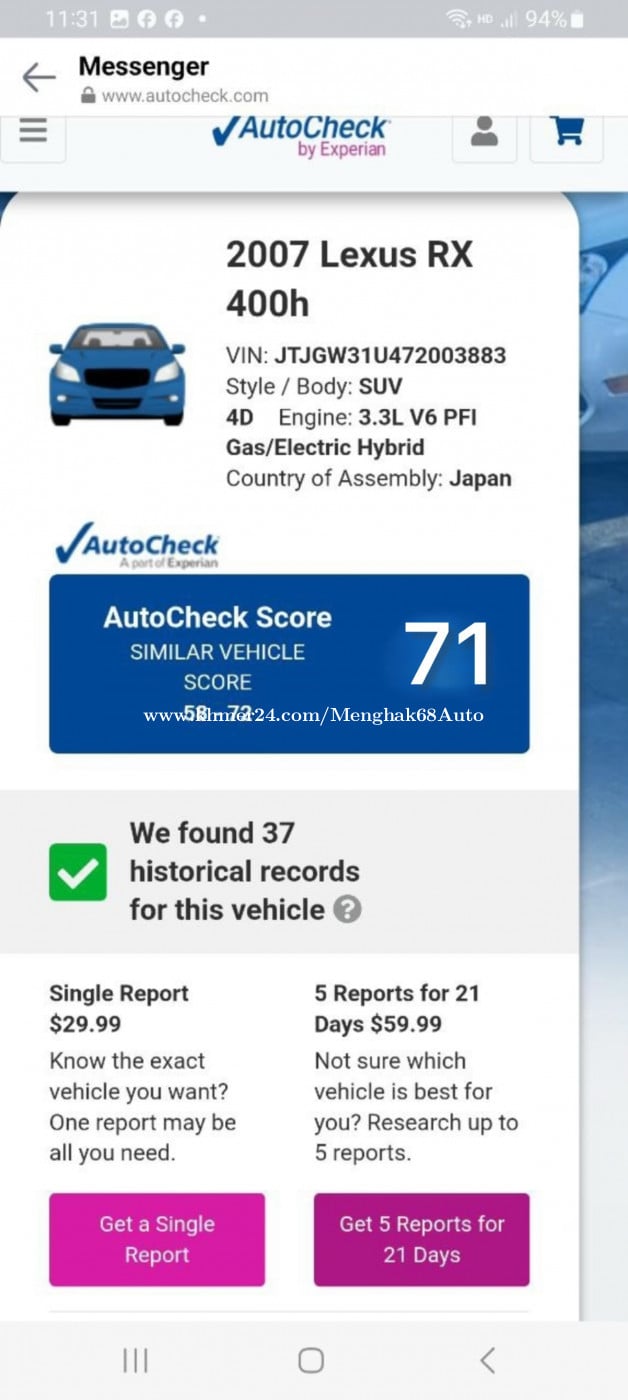Open recent apps from navigation bar
Image resolution: width=628 pixels, height=1400 pixels.
[135, 1360]
